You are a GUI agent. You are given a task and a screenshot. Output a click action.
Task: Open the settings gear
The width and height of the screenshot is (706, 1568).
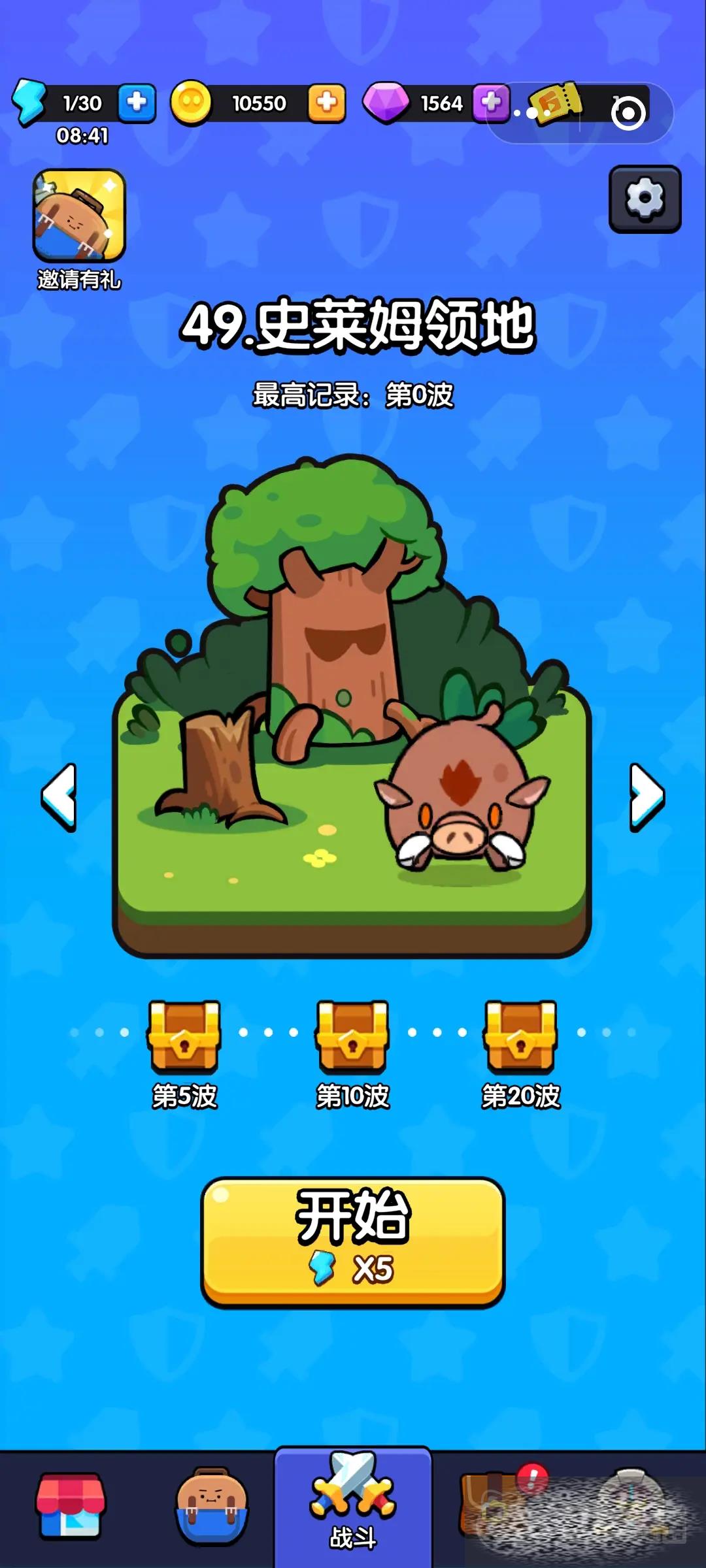[x=645, y=199]
